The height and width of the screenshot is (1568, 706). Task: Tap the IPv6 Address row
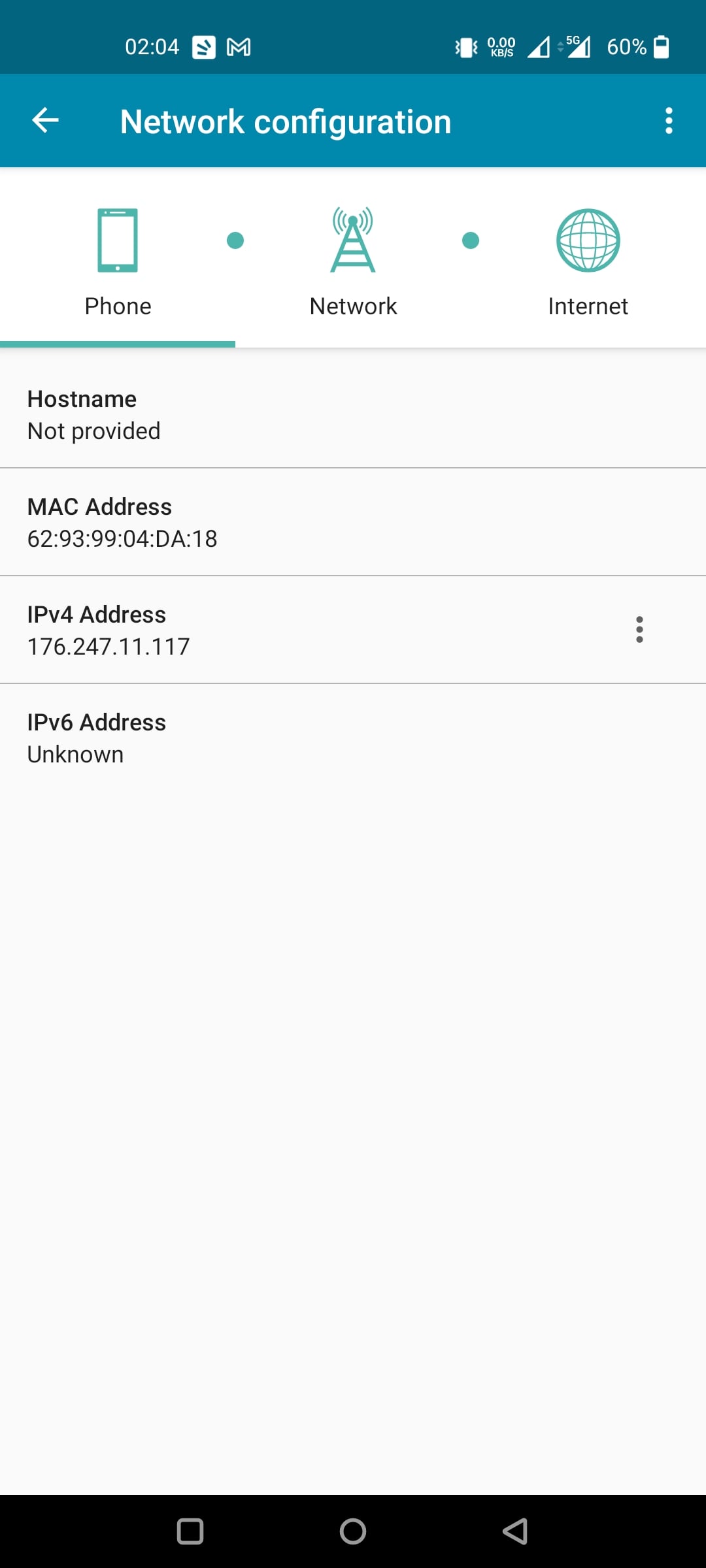pos(353,738)
